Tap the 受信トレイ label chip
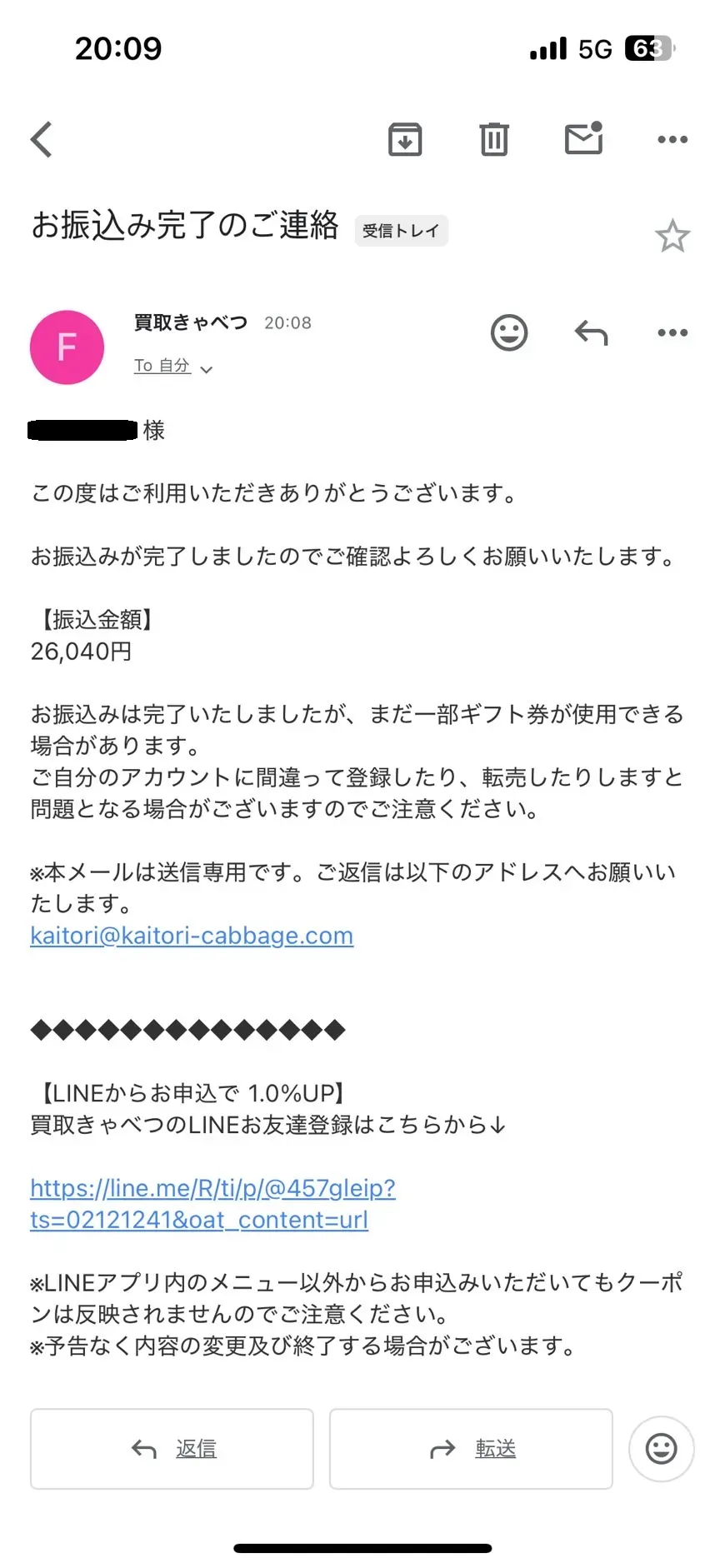 point(402,231)
